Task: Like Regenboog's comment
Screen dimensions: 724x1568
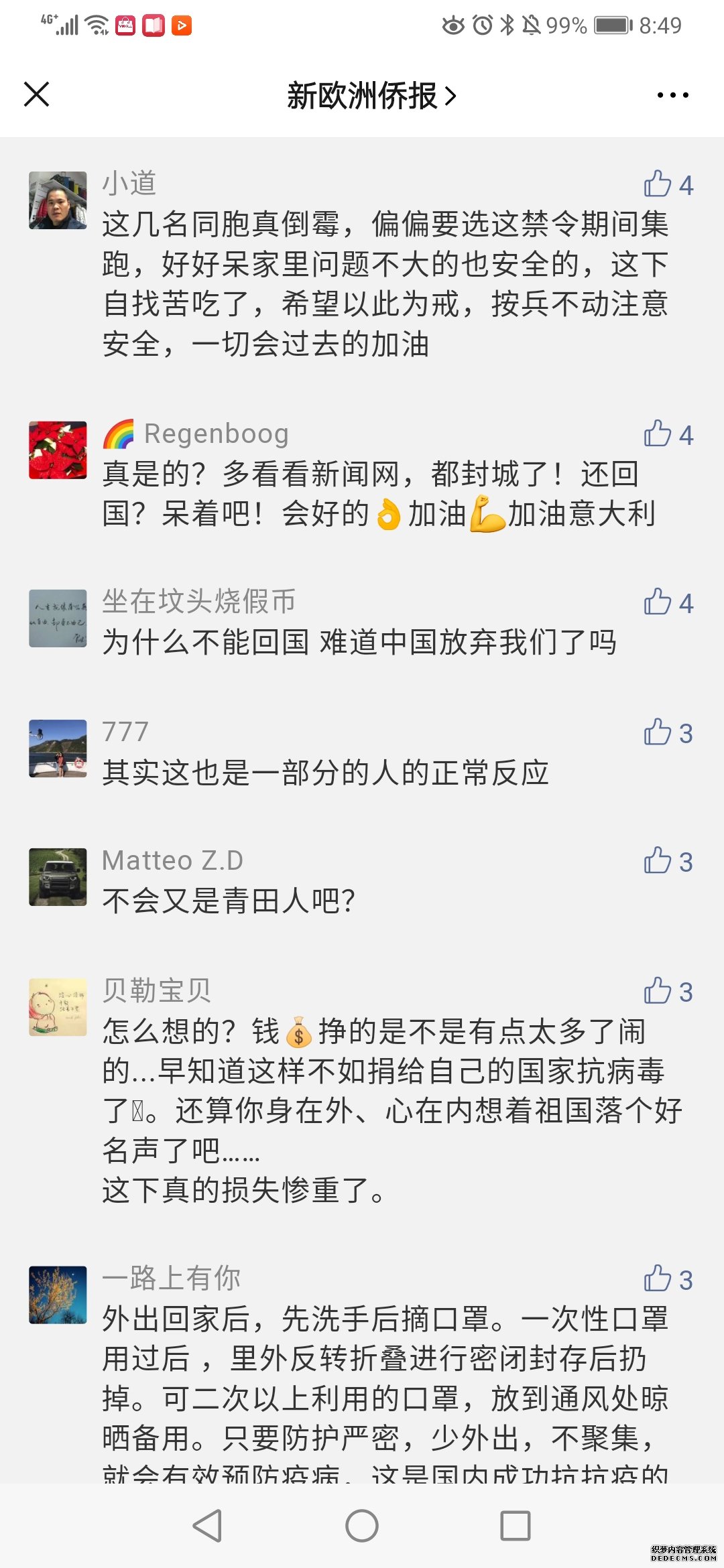Action: pyautogui.click(x=668, y=435)
